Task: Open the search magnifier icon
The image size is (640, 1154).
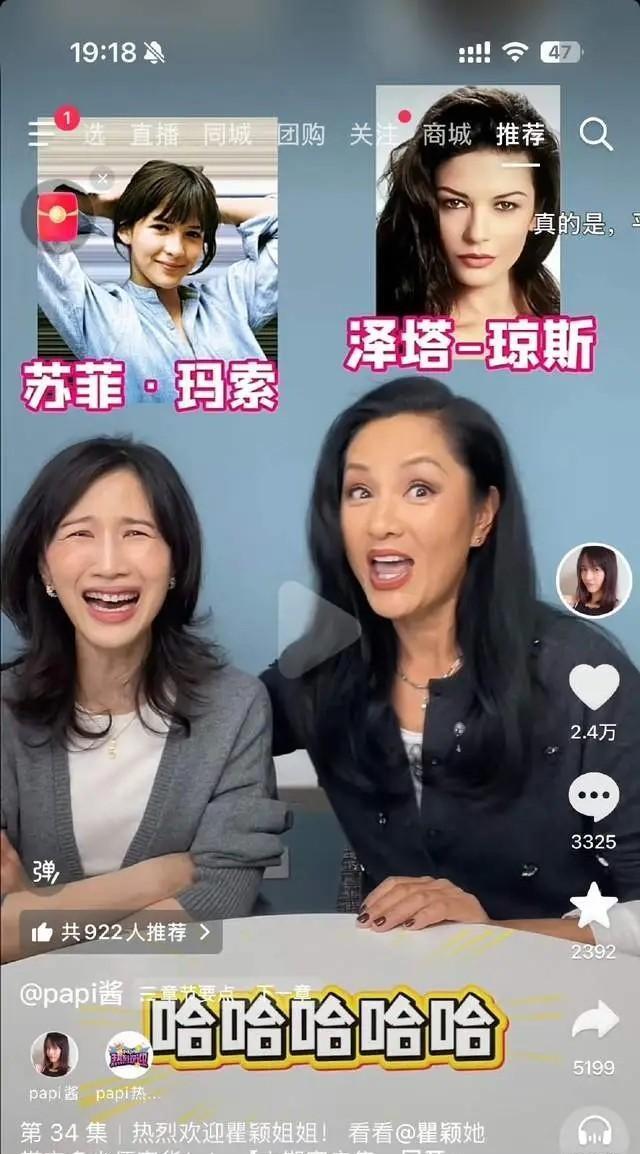Action: pyautogui.click(x=596, y=134)
